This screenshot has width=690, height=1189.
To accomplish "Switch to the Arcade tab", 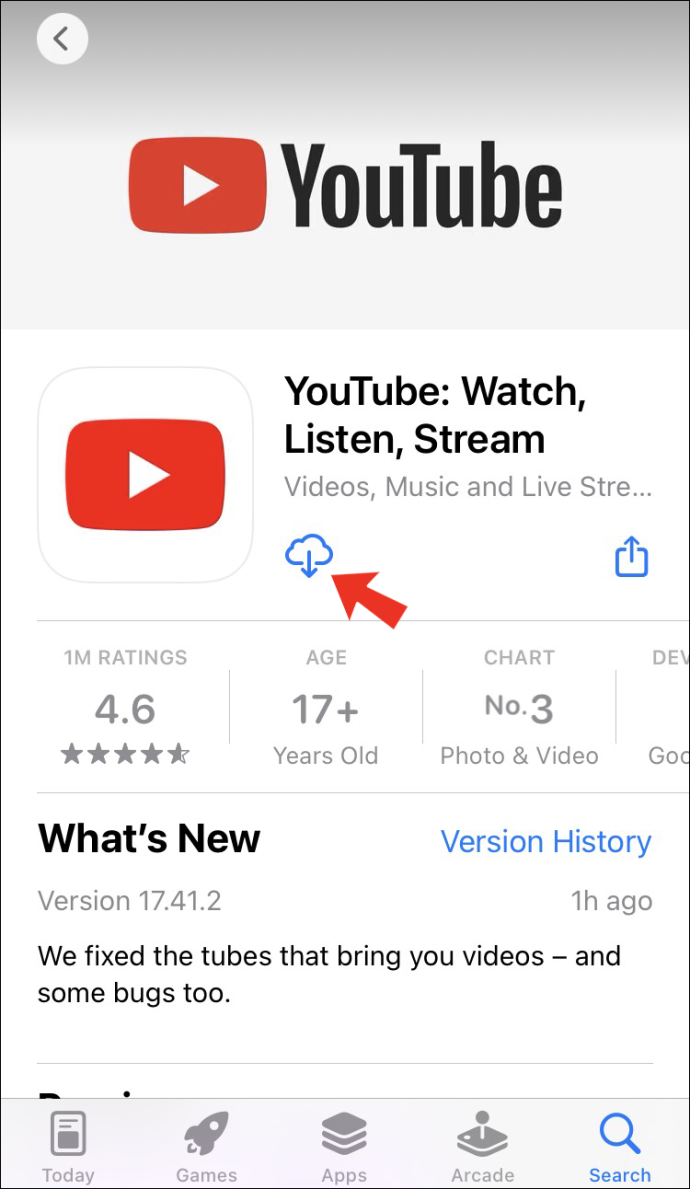I will pyautogui.click(x=483, y=1146).
